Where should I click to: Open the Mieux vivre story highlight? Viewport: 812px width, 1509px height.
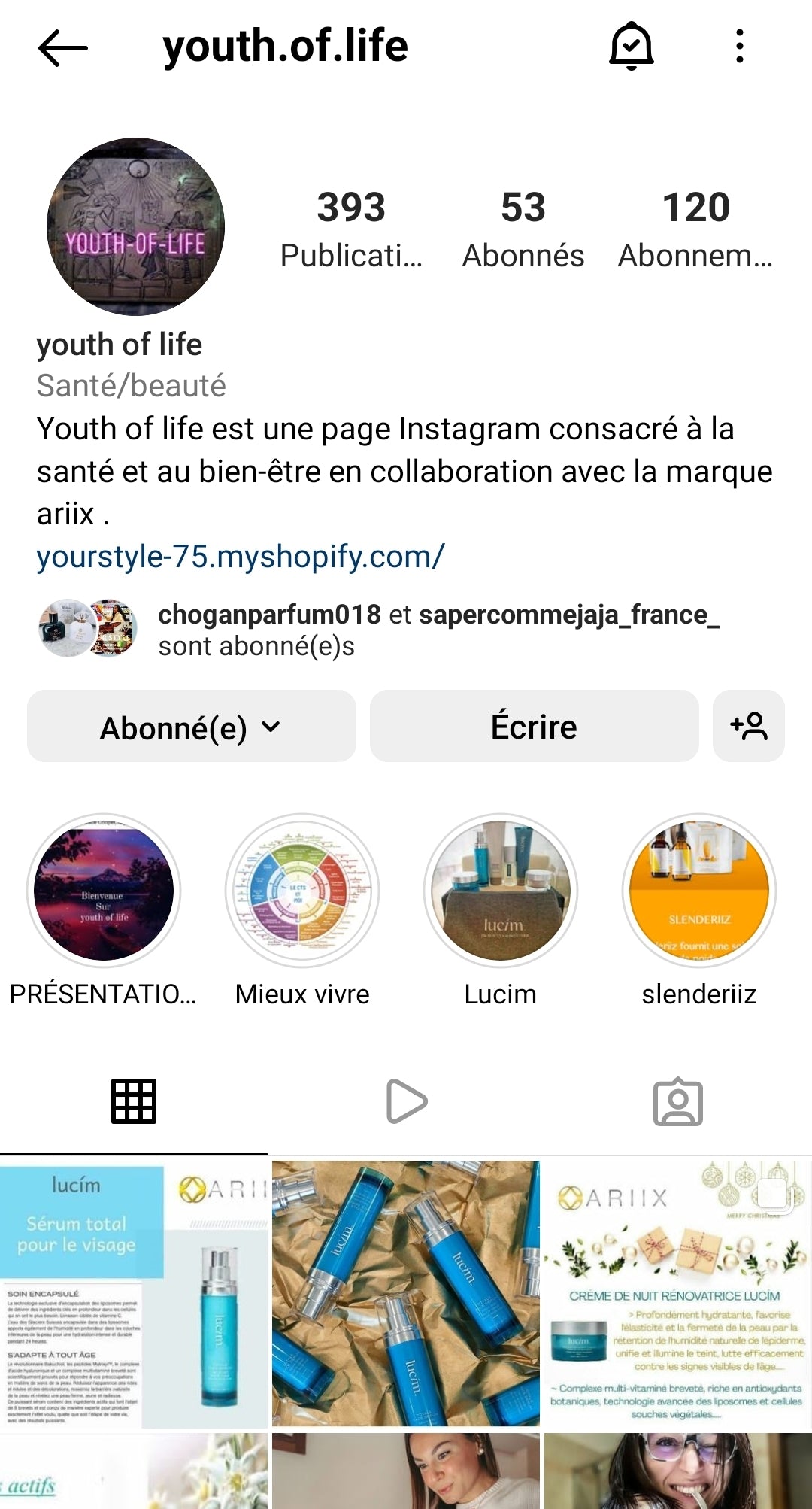[x=302, y=891]
